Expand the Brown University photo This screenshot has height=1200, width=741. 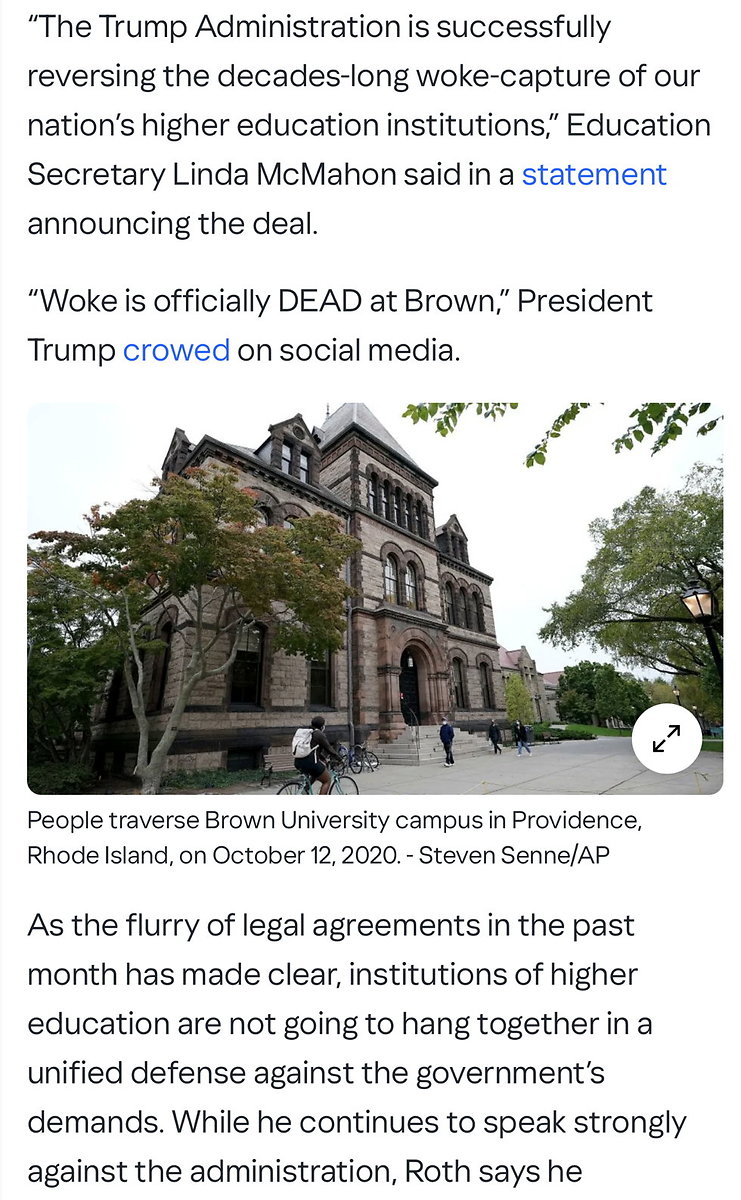coord(666,739)
